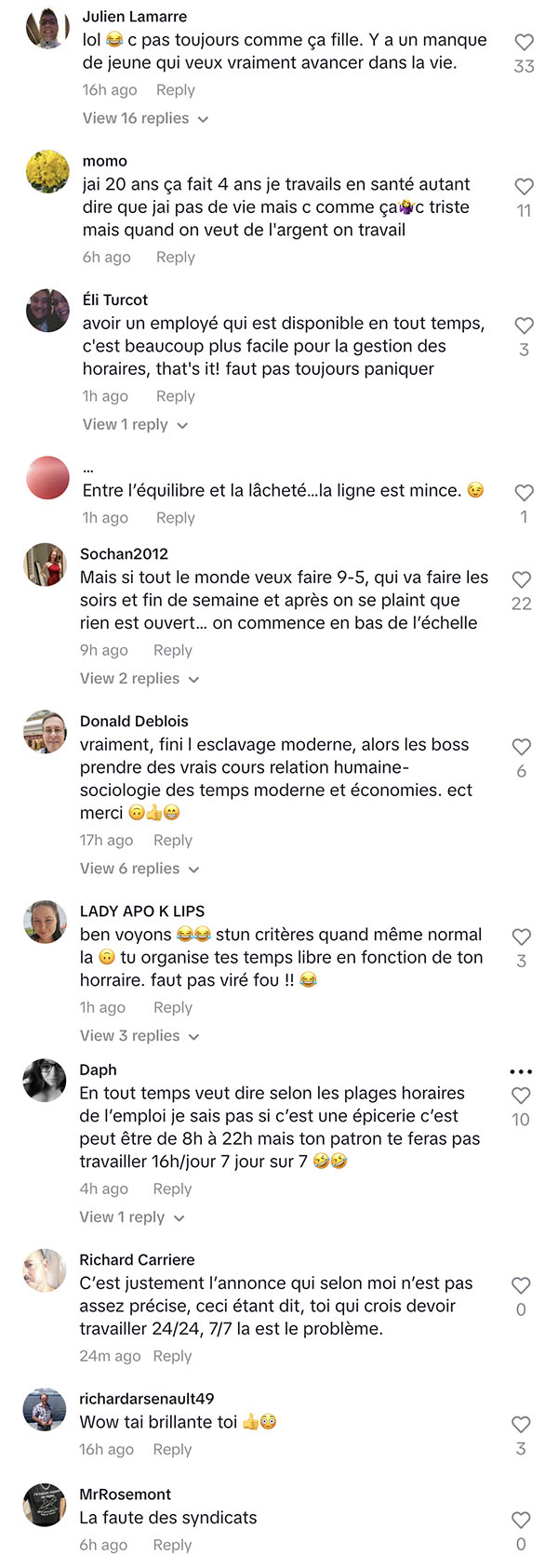Viewport: 558px width, 1568px height.
Task: Reply to Richard Carriere's comment
Action: (172, 1357)
